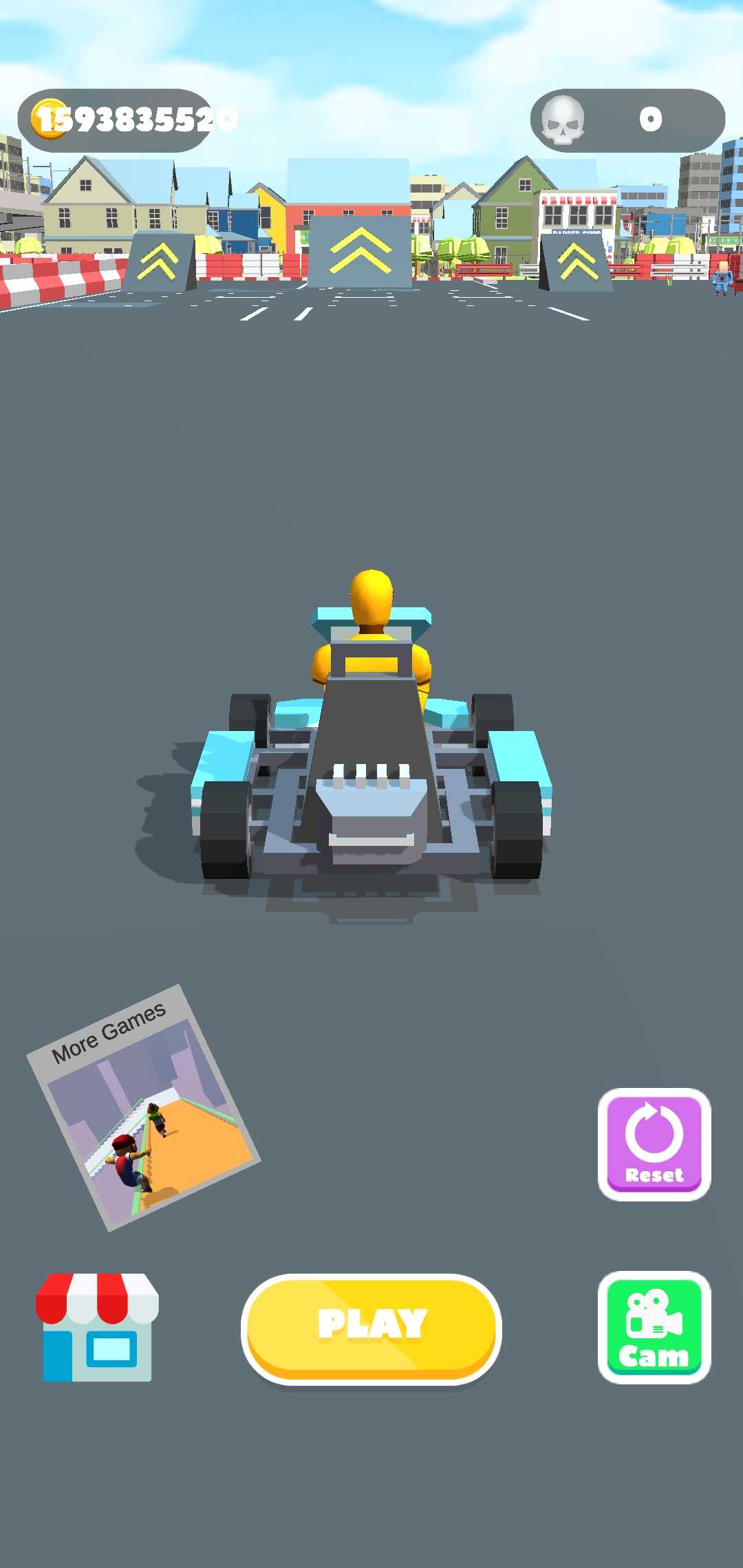This screenshot has height=1568, width=743.
Task: Open the shop storefront icon
Action: click(x=97, y=1327)
